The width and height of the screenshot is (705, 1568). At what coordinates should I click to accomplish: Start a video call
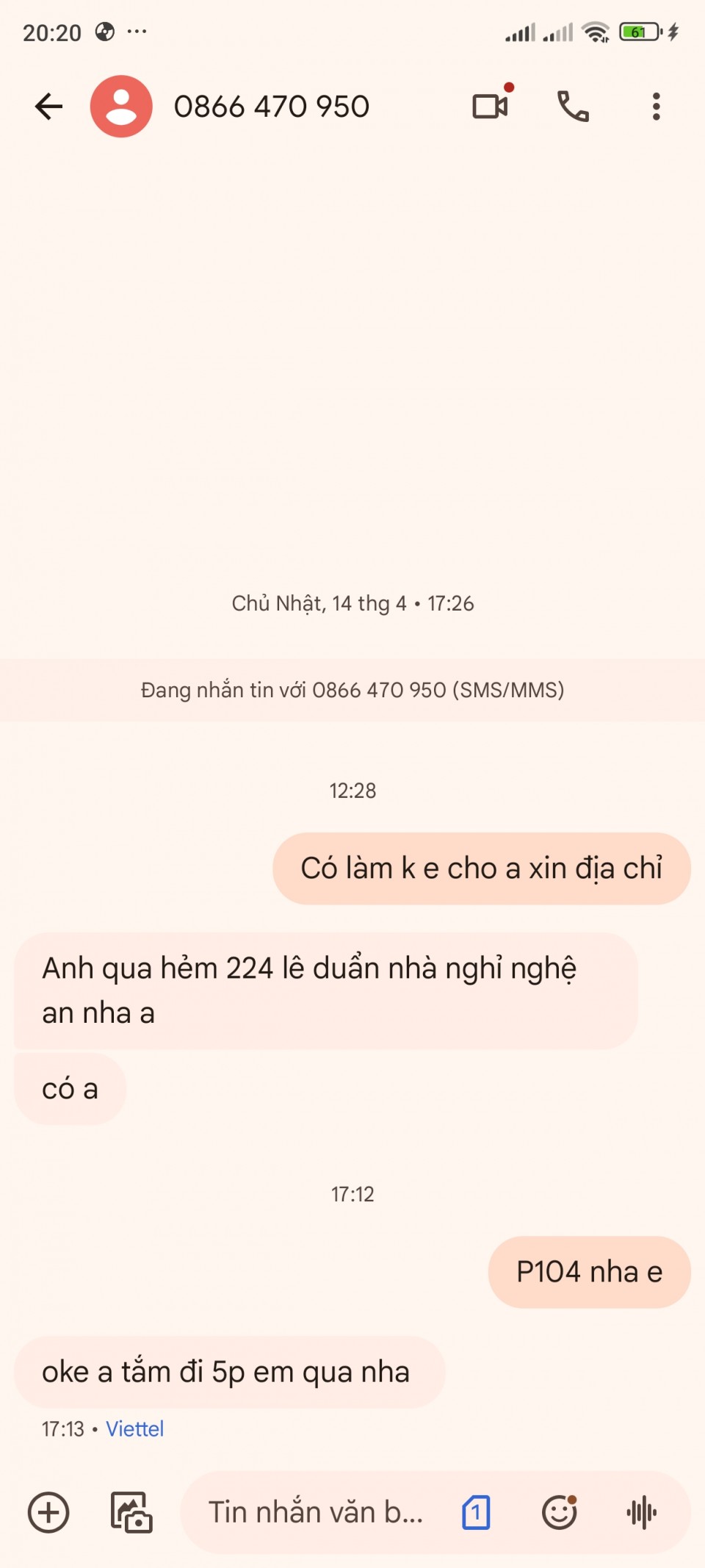[491, 107]
